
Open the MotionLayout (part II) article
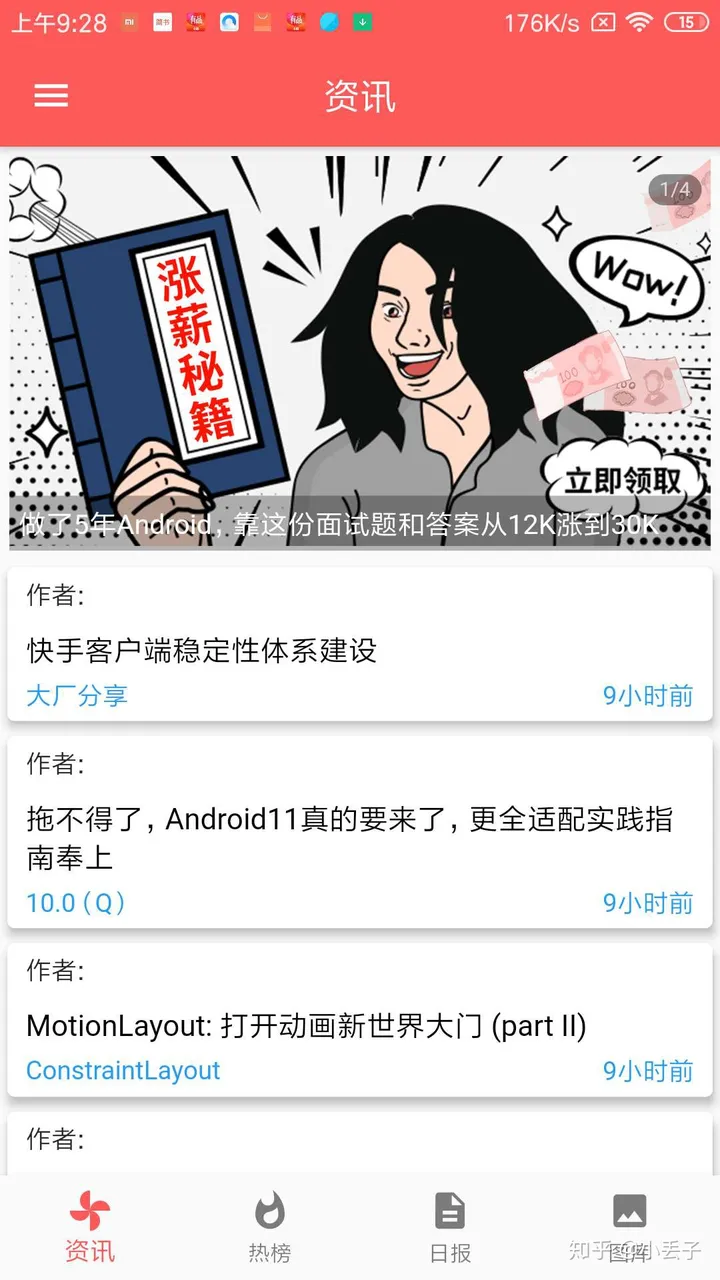[306, 1026]
